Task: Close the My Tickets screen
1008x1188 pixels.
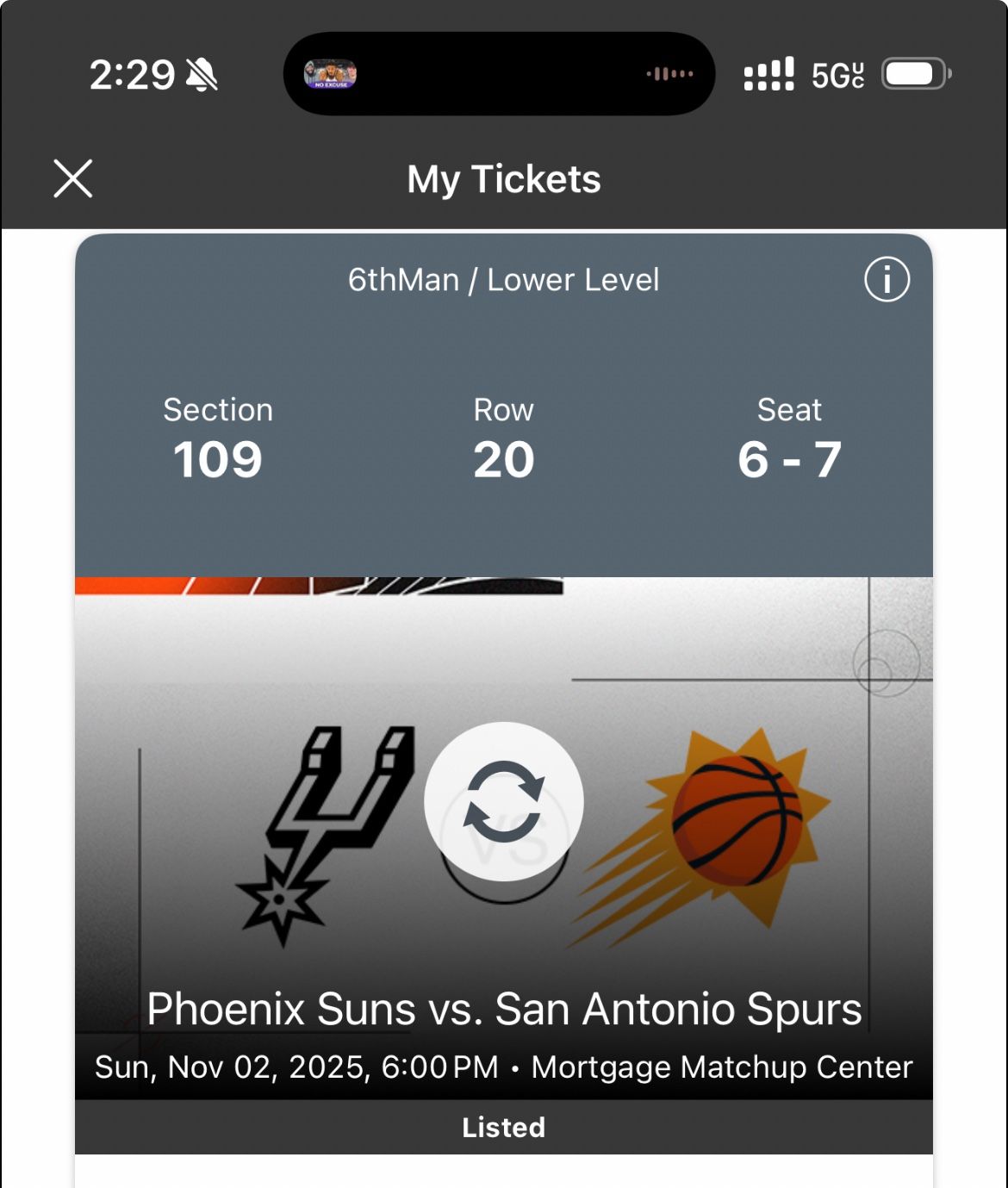Action: pos(73,179)
